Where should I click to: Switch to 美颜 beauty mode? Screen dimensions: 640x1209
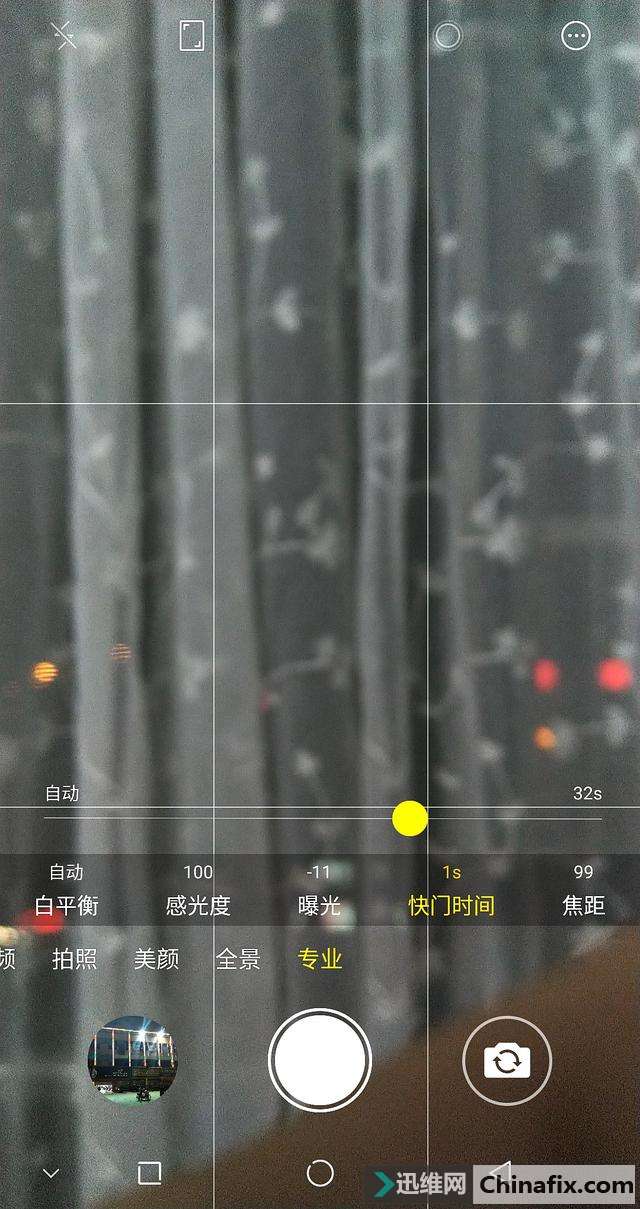pyautogui.click(x=156, y=959)
